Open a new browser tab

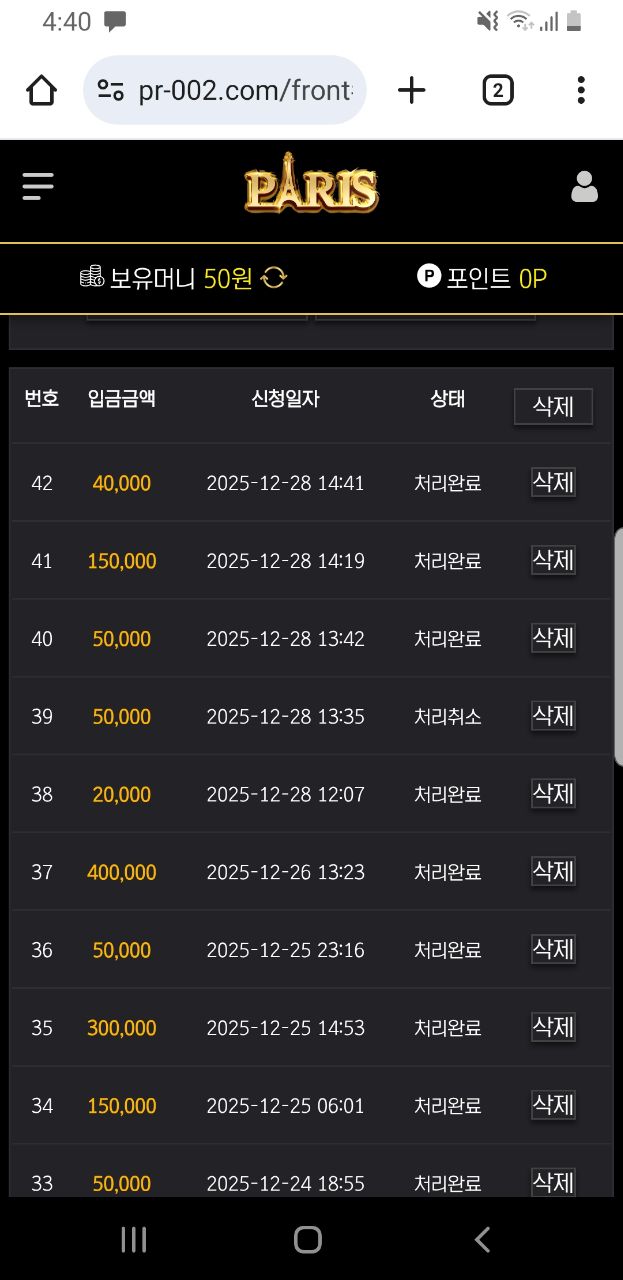411,91
